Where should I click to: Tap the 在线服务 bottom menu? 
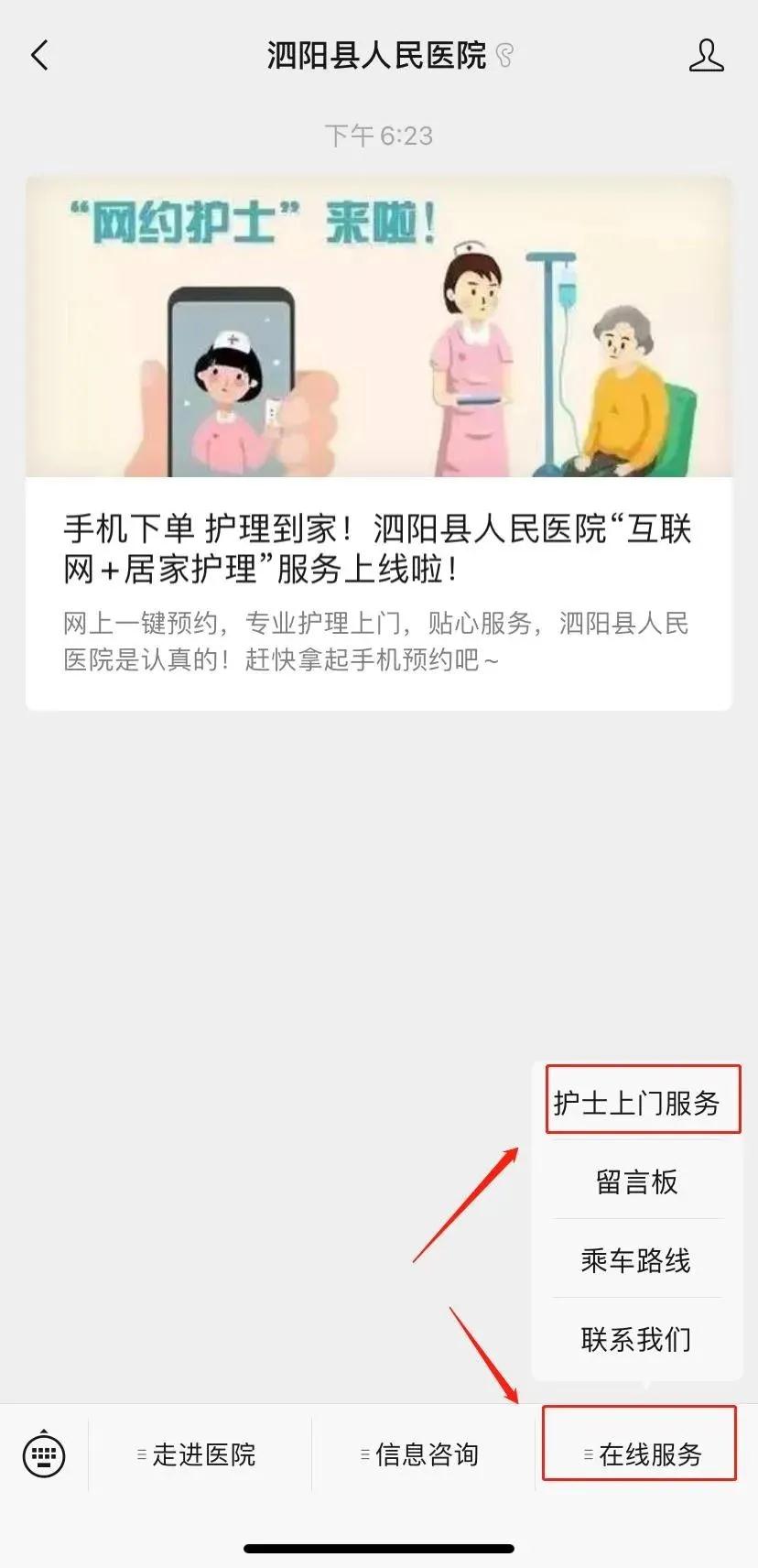[x=644, y=1454]
